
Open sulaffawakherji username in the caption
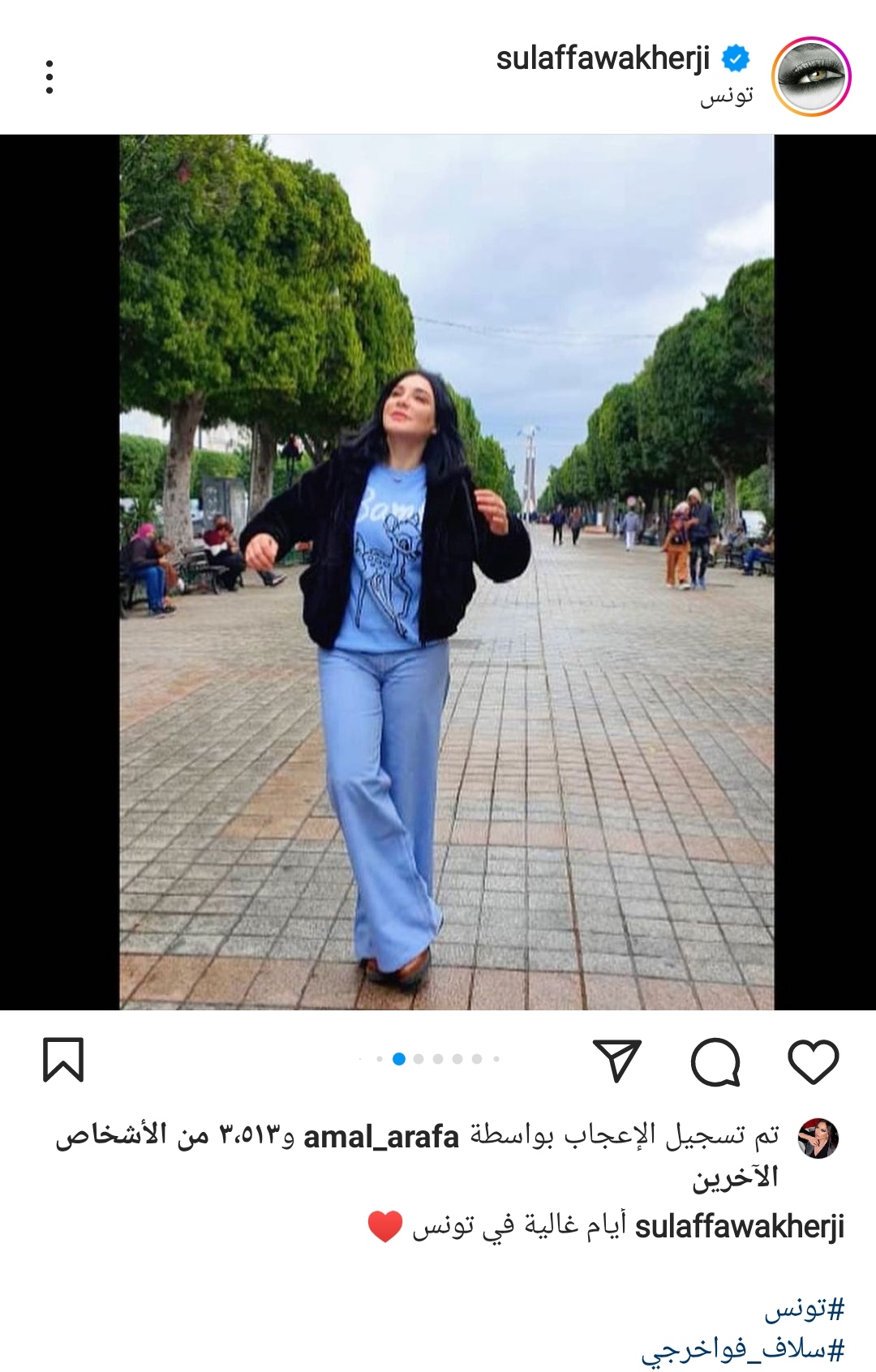point(739,1227)
